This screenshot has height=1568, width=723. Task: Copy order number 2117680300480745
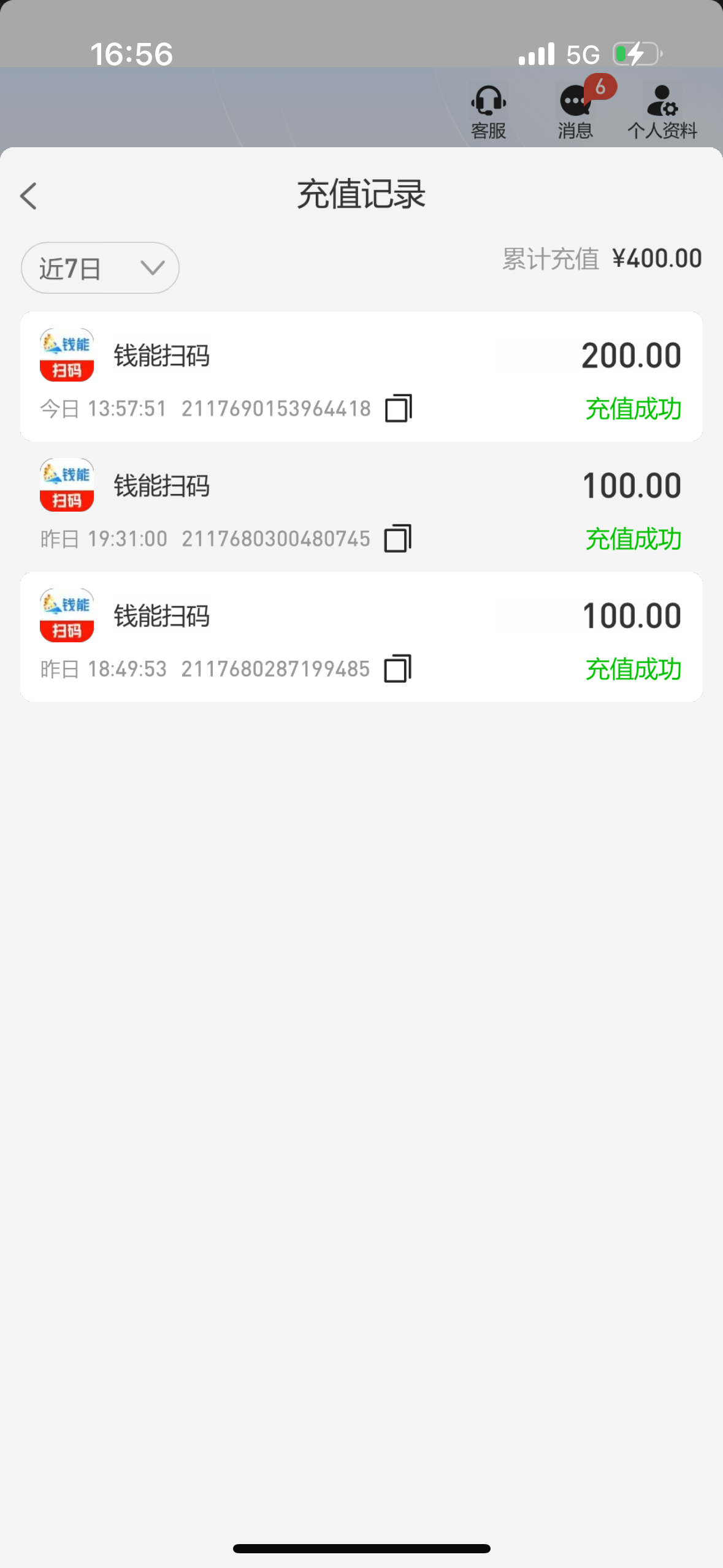pyautogui.click(x=397, y=539)
